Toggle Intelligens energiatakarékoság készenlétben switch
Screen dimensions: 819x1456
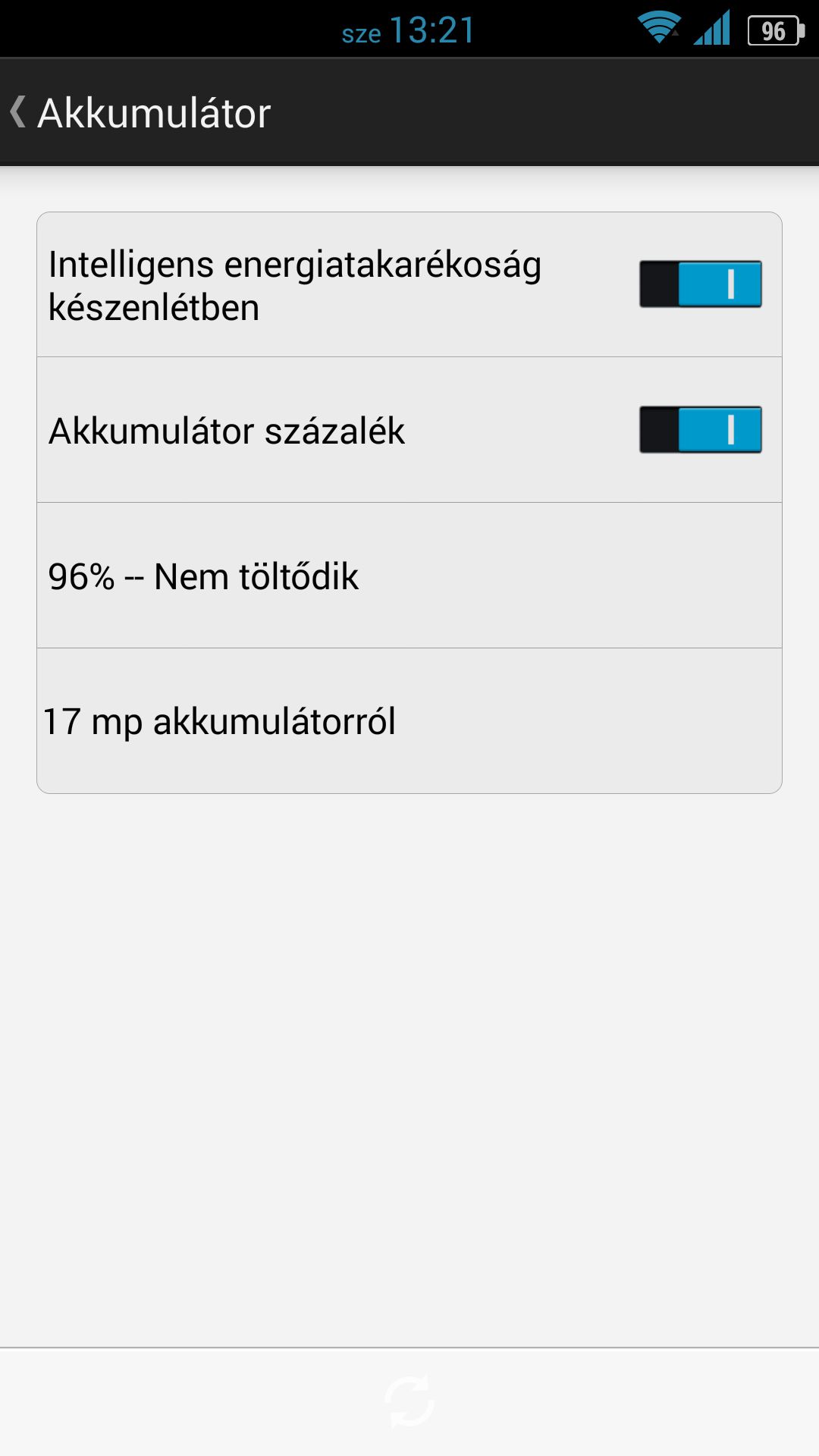700,284
